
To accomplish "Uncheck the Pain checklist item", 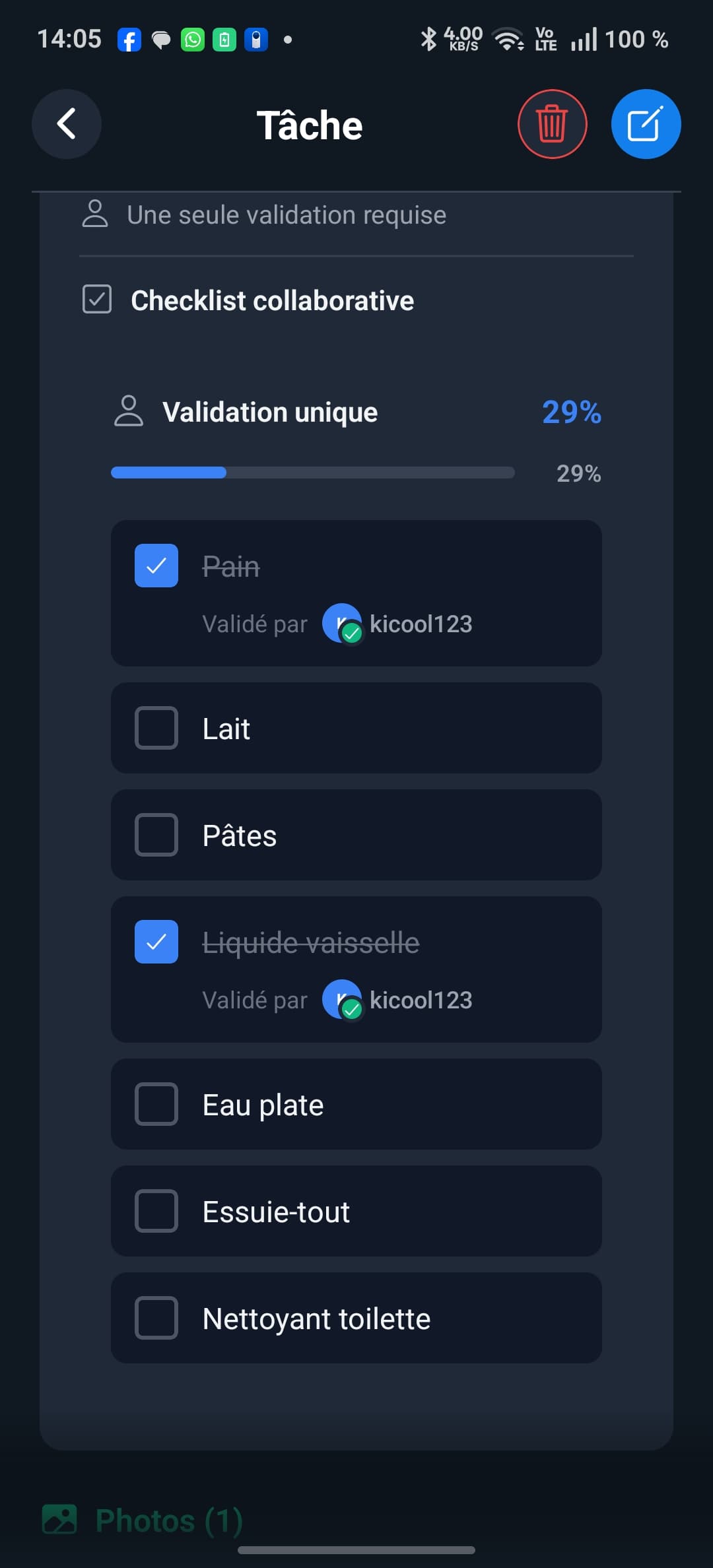I will (156, 566).
